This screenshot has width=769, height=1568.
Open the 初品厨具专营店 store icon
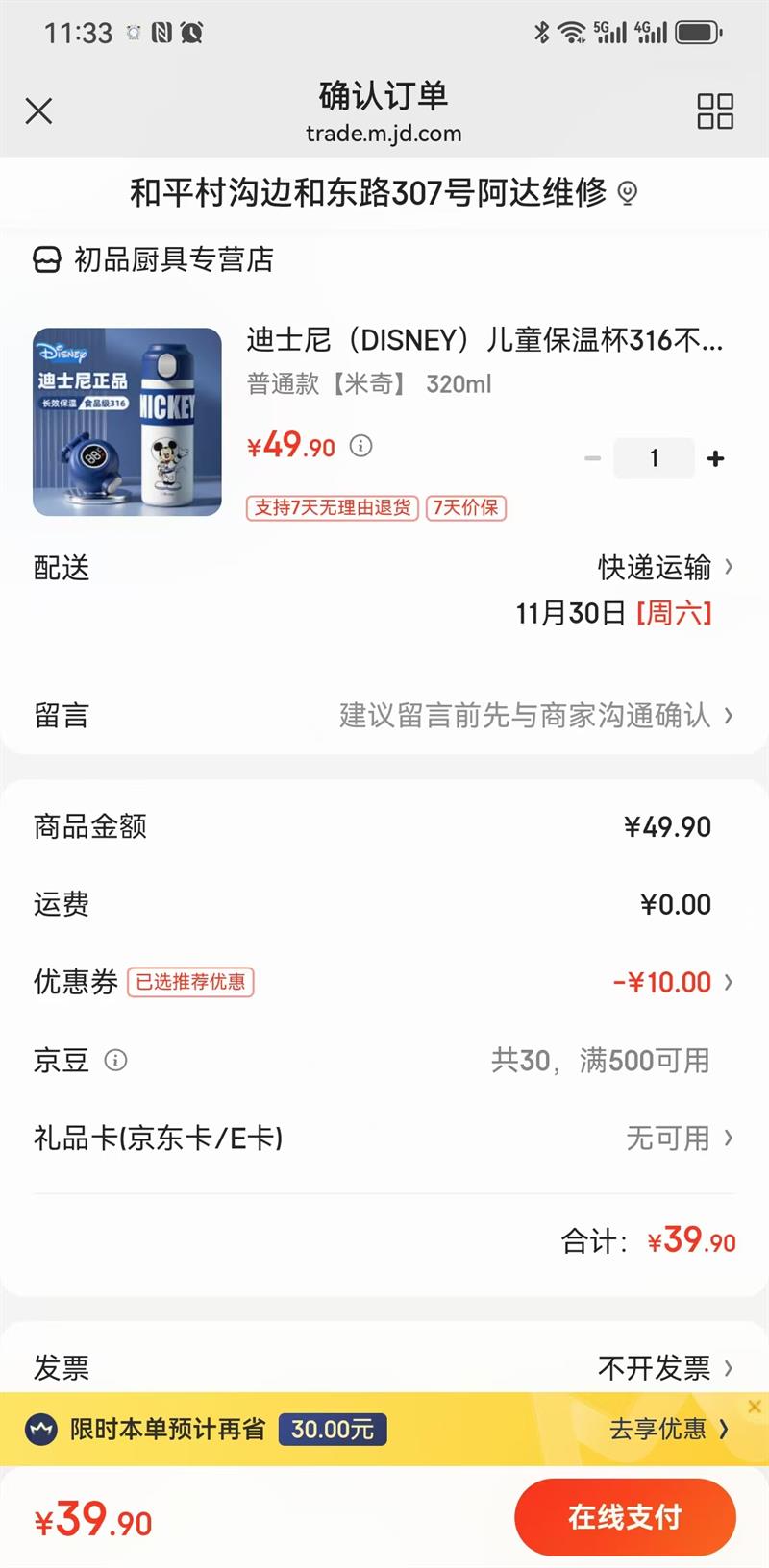coord(43,259)
